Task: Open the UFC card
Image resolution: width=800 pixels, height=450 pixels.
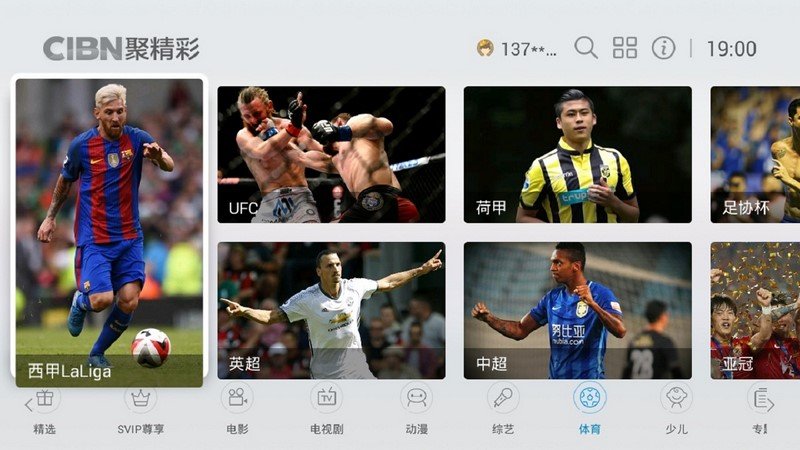Action: point(331,154)
